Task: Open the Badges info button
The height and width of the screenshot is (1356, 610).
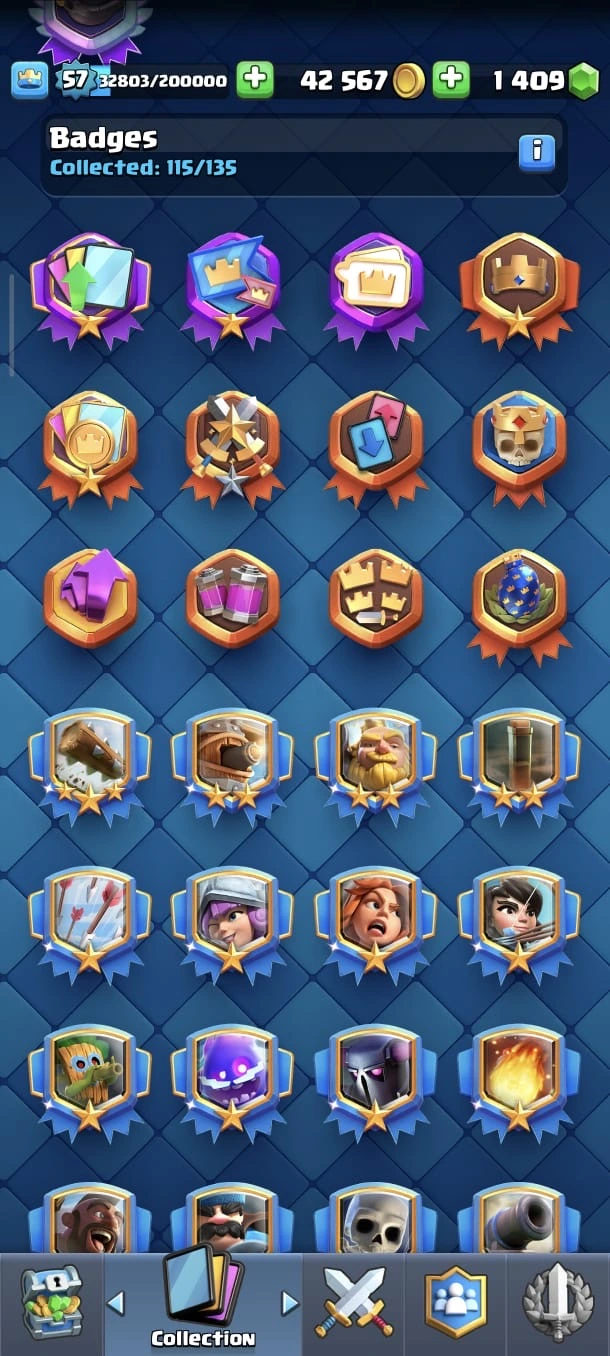Action: (x=537, y=151)
